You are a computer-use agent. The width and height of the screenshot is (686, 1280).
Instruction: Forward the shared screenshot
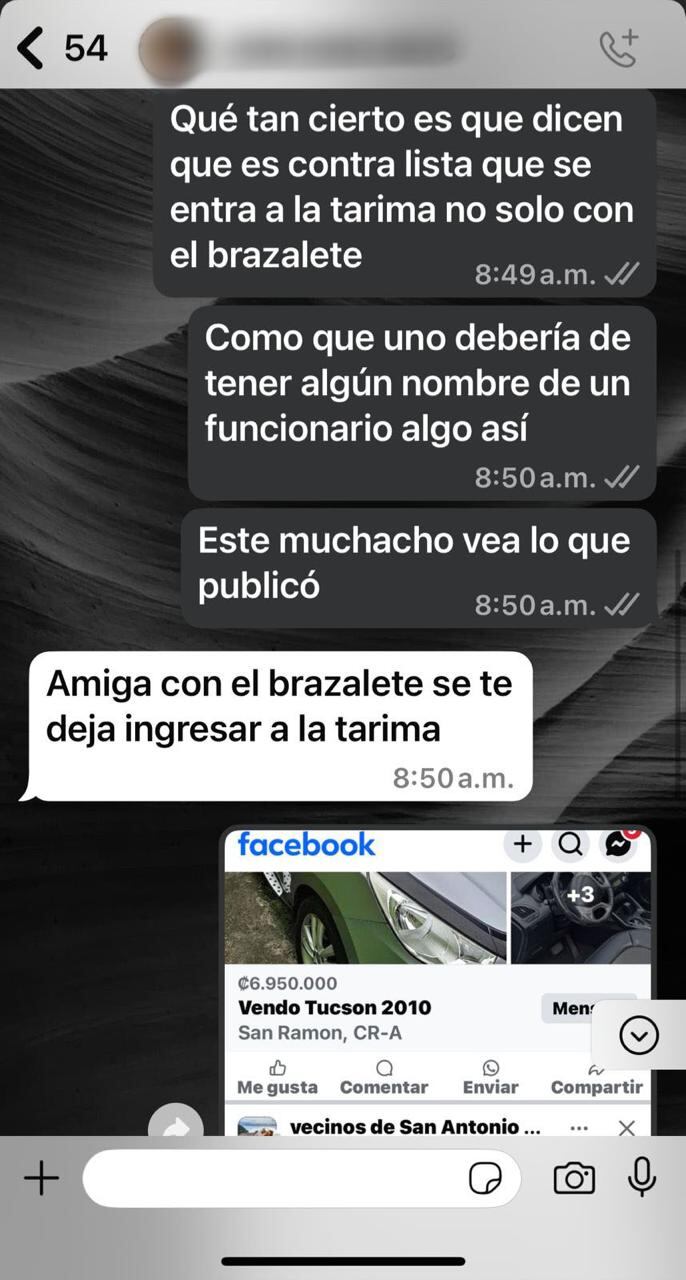[176, 1125]
